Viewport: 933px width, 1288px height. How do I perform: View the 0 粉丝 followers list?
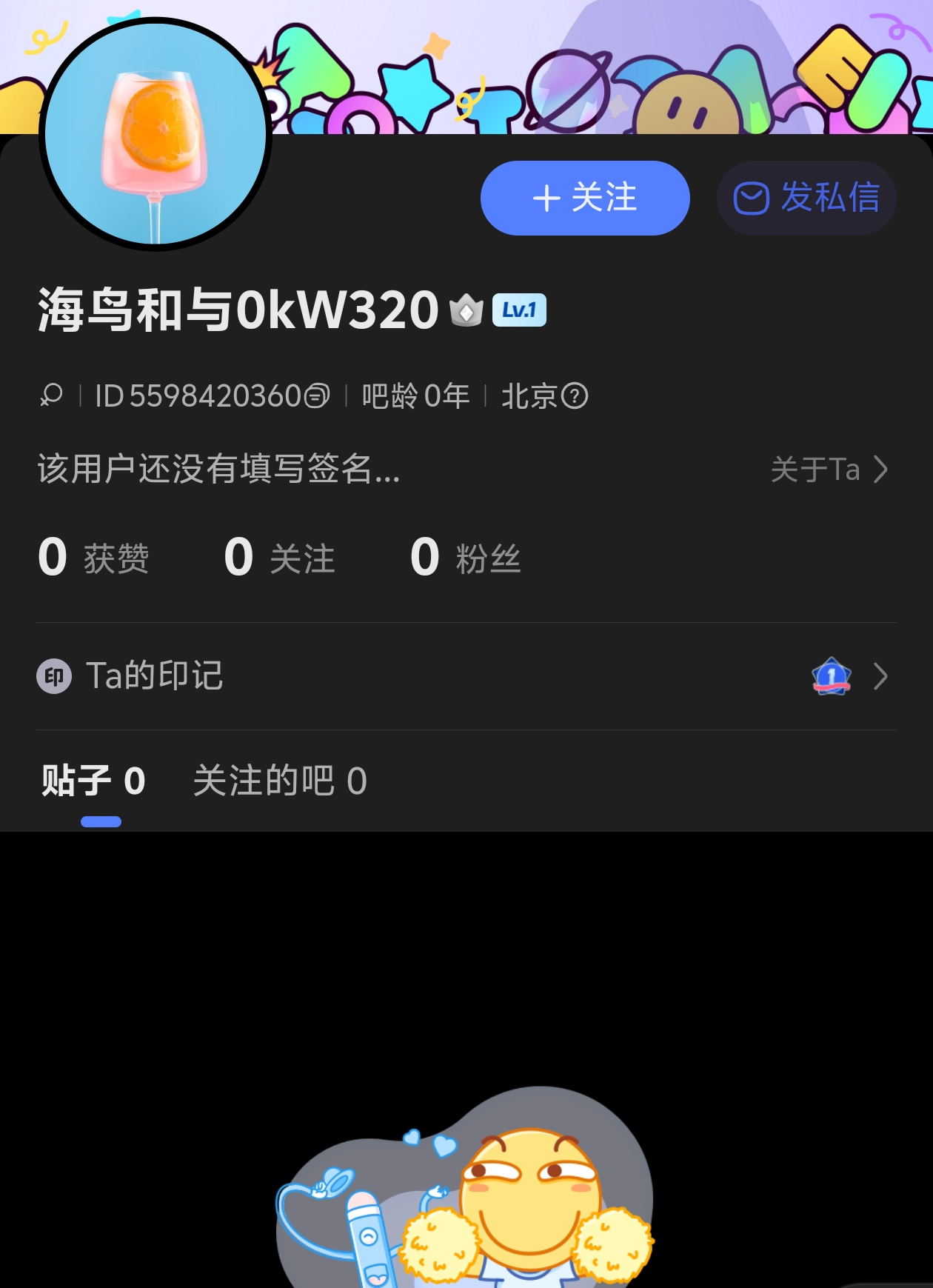coord(466,558)
